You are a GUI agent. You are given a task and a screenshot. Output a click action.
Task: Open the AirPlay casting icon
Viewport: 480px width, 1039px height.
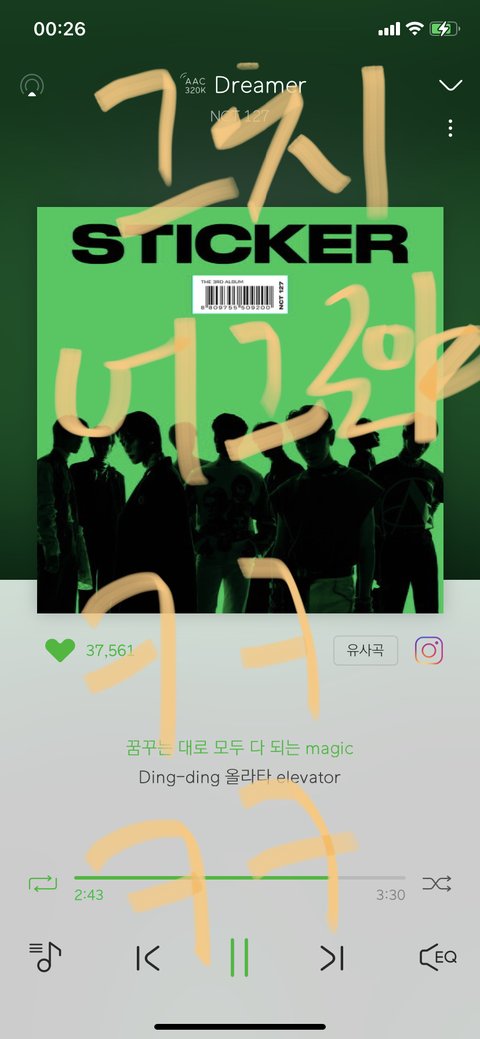[32, 85]
